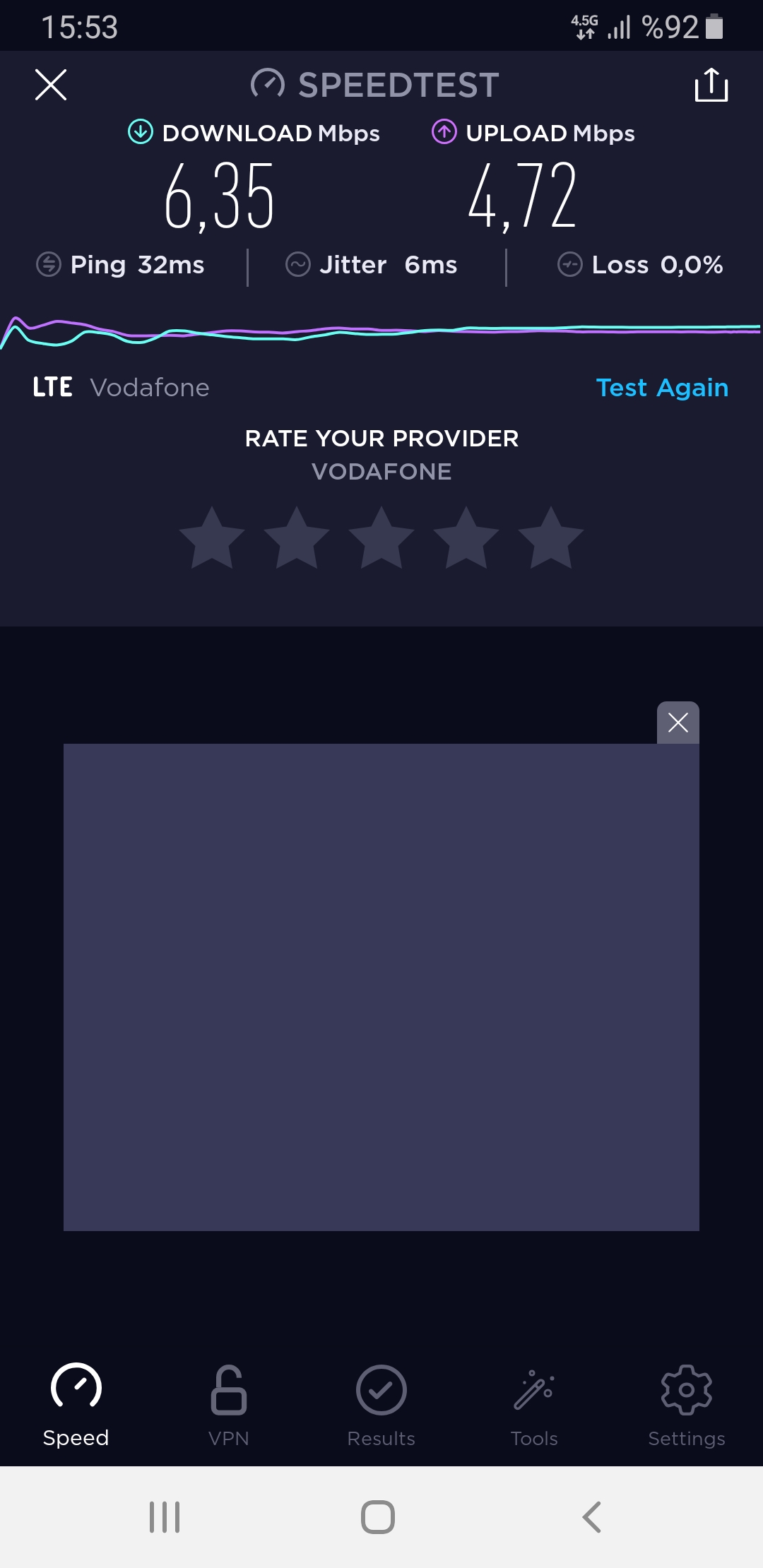Dismiss the ad banner
763x1568 pixels.
678,723
